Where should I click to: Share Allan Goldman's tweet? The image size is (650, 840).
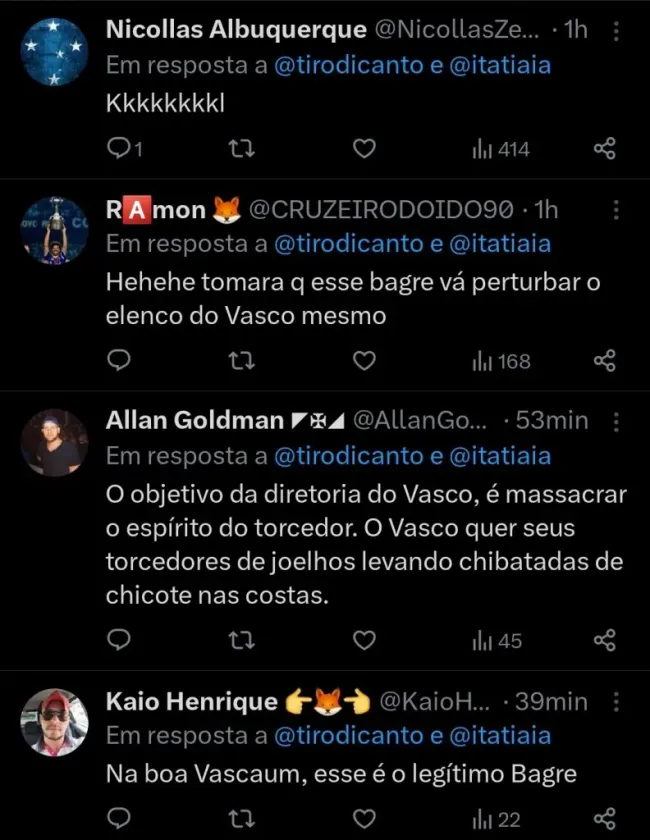604,640
